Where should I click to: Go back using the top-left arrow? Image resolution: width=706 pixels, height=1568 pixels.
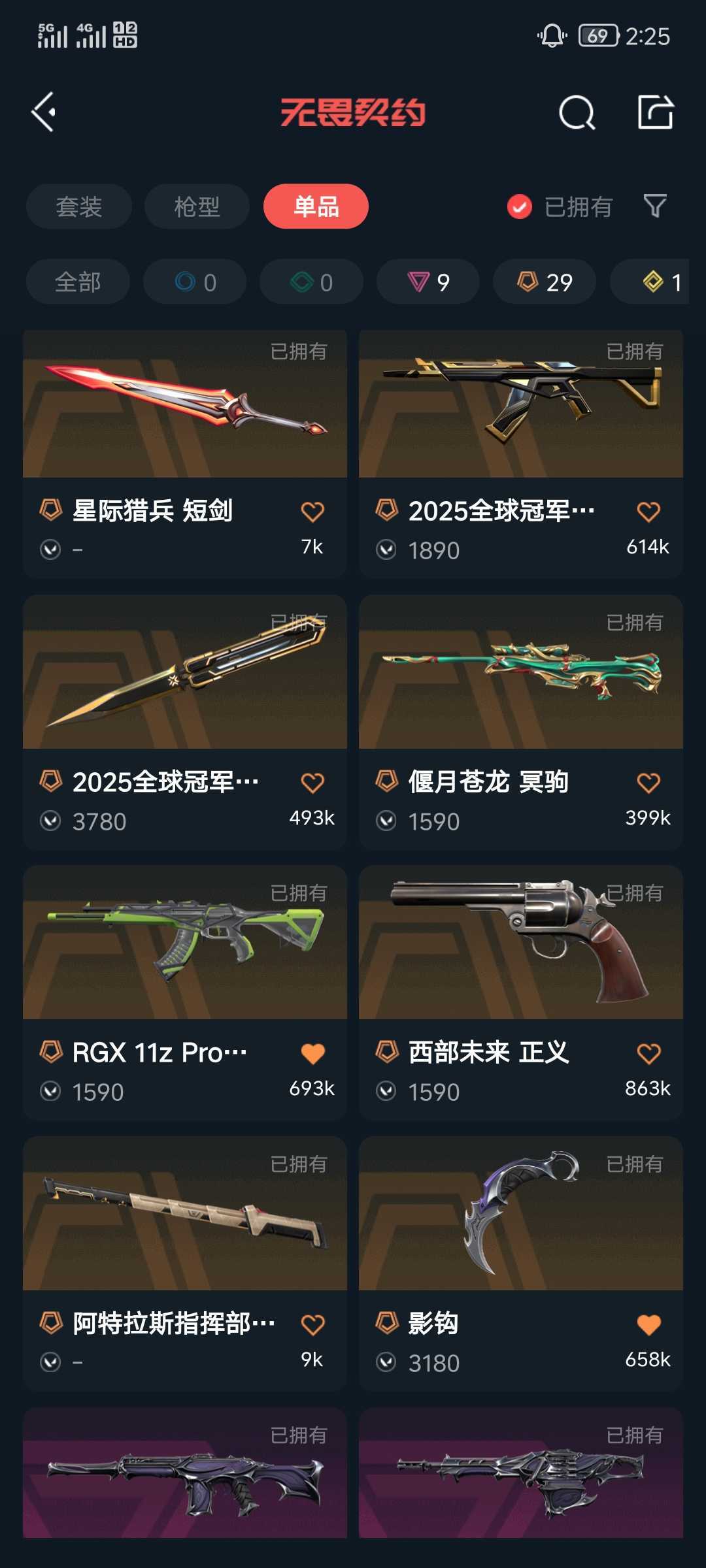click(44, 112)
